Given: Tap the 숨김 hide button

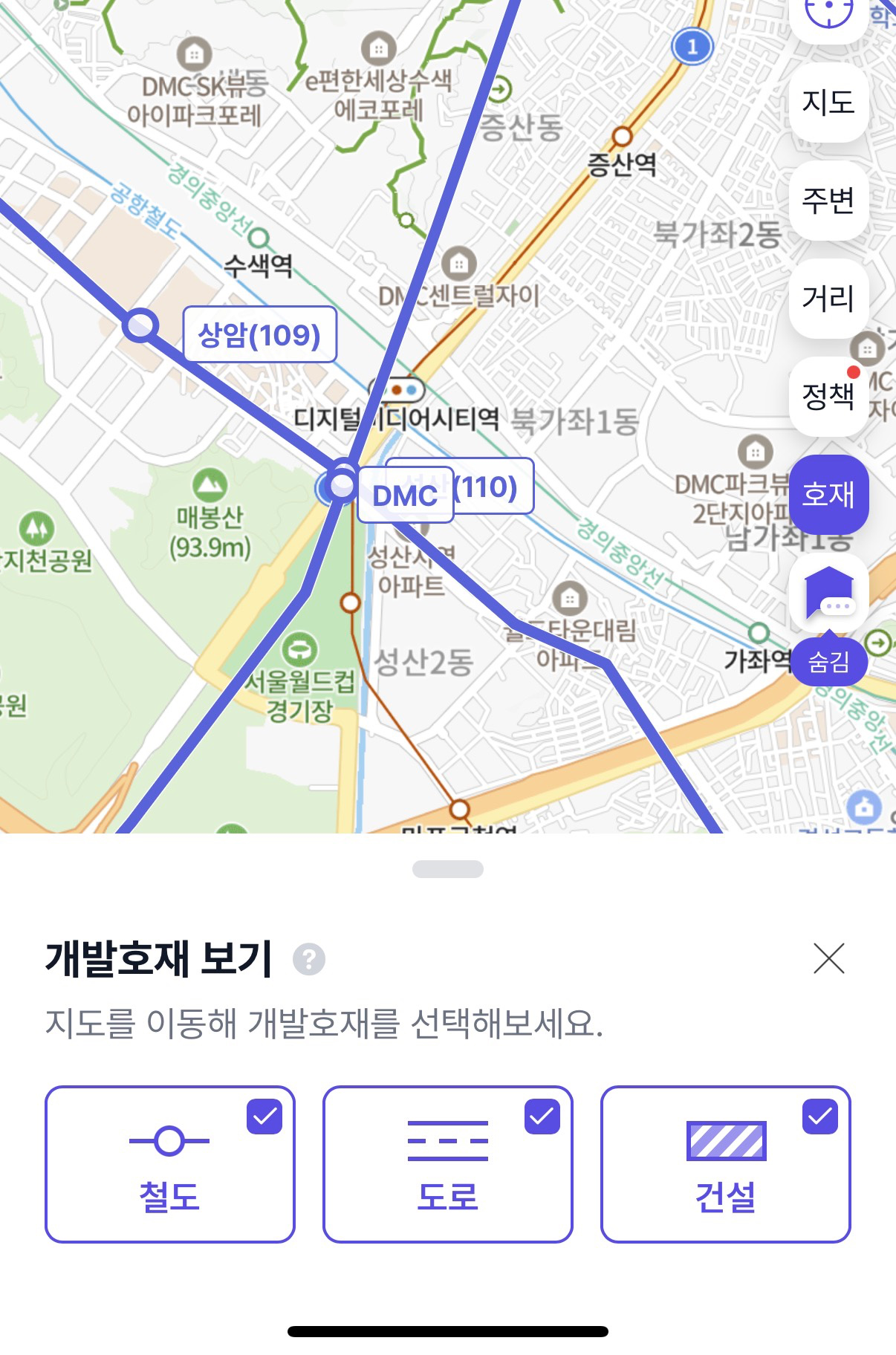Looking at the screenshot, I should point(828,661).
